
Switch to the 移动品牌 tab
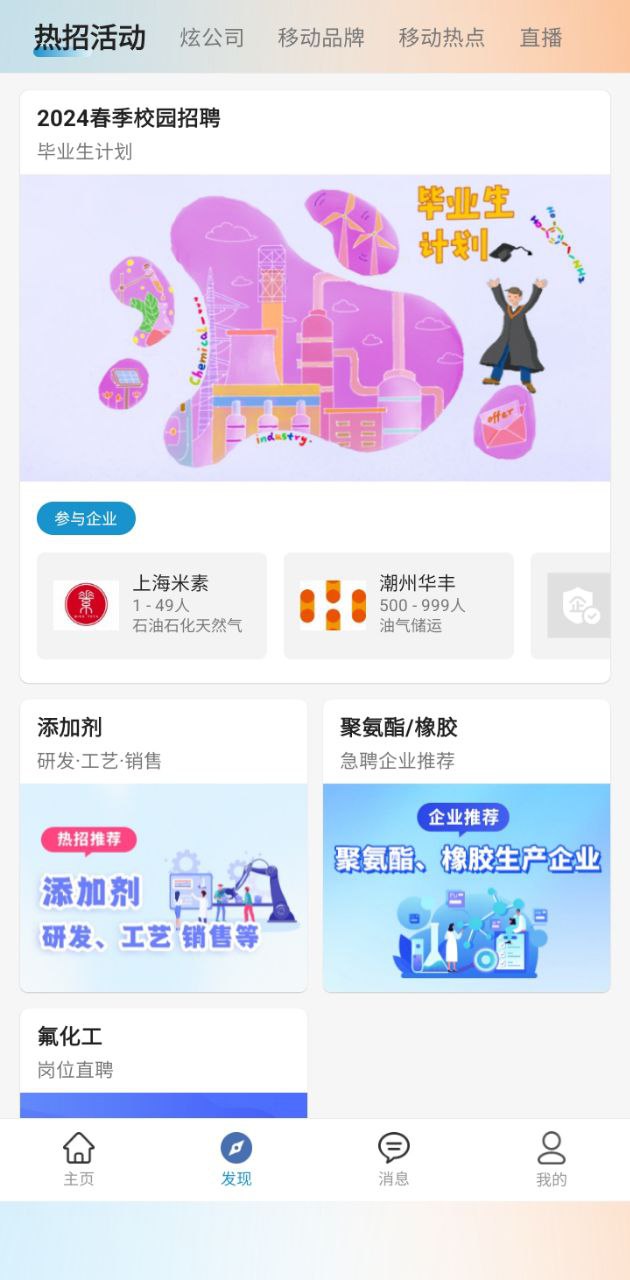coord(321,38)
